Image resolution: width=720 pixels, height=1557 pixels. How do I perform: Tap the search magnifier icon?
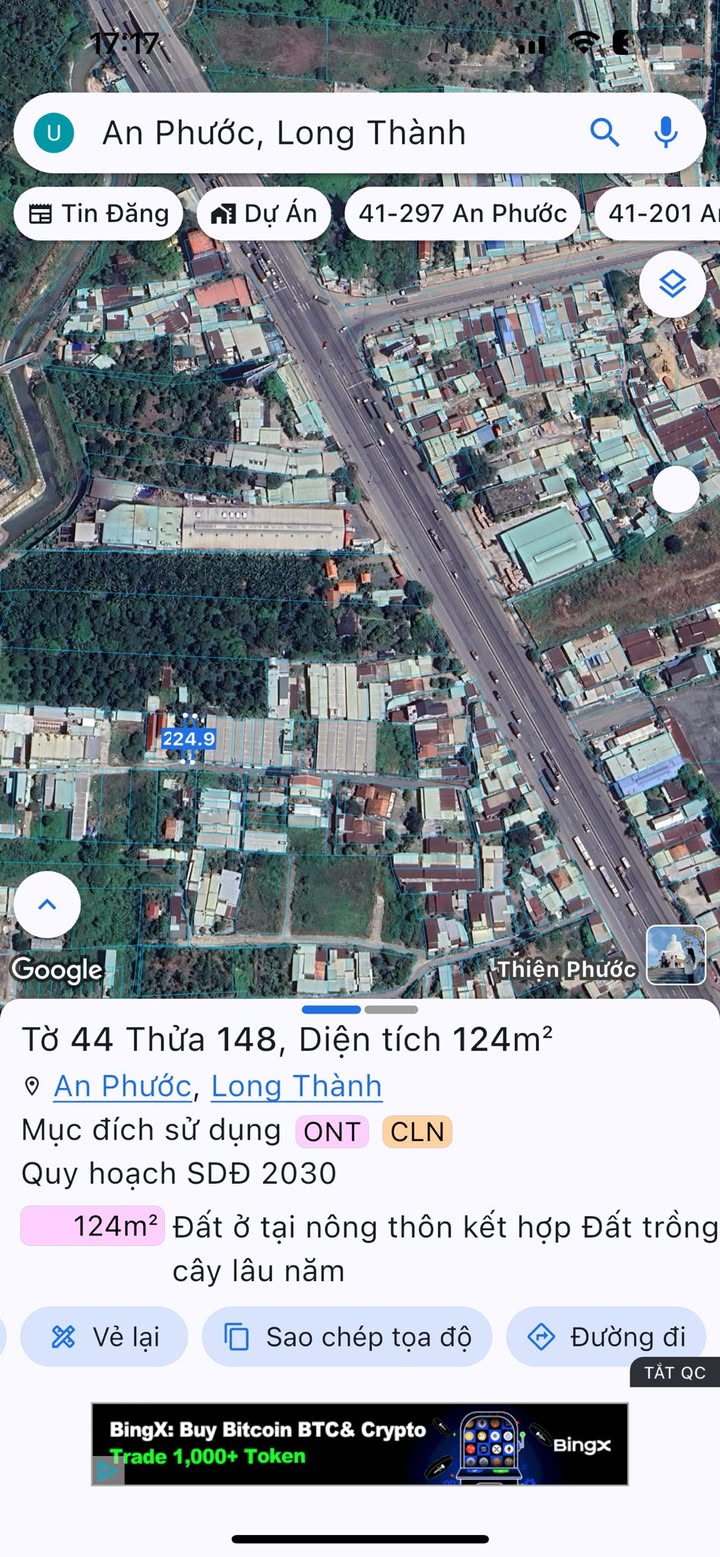[x=604, y=132]
